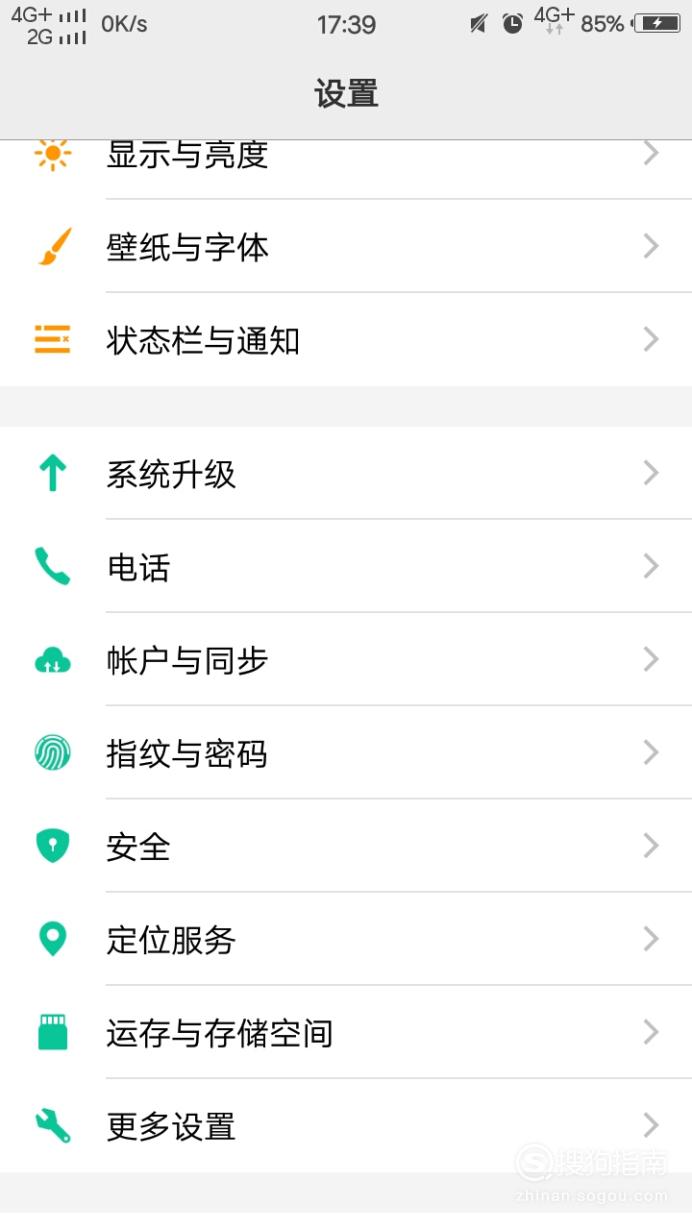
Task: Go to 系统升级
Action: (x=346, y=473)
